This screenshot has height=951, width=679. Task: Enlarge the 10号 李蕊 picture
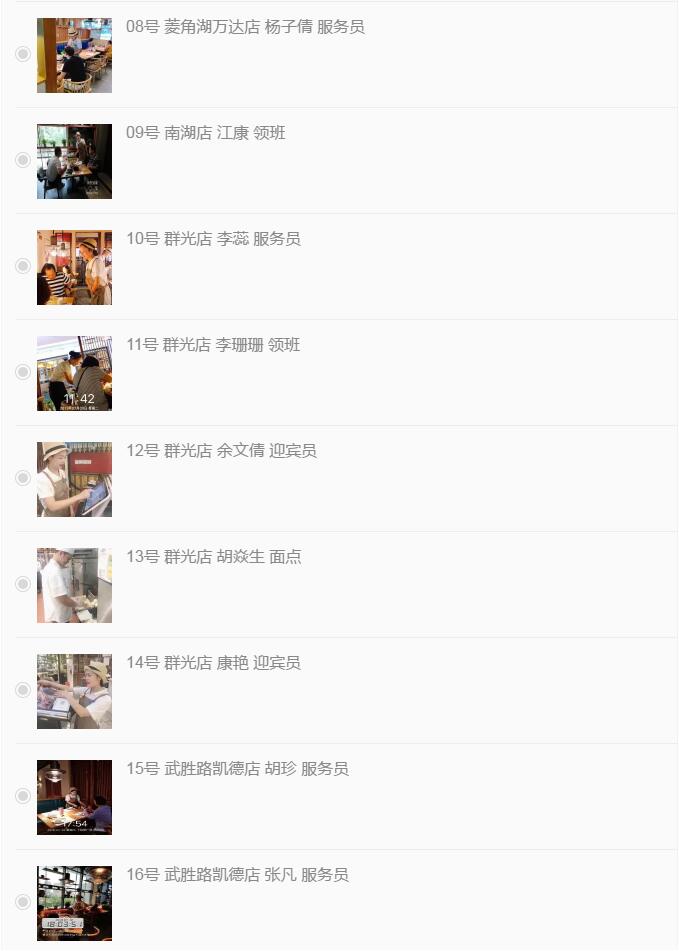[x=74, y=267]
